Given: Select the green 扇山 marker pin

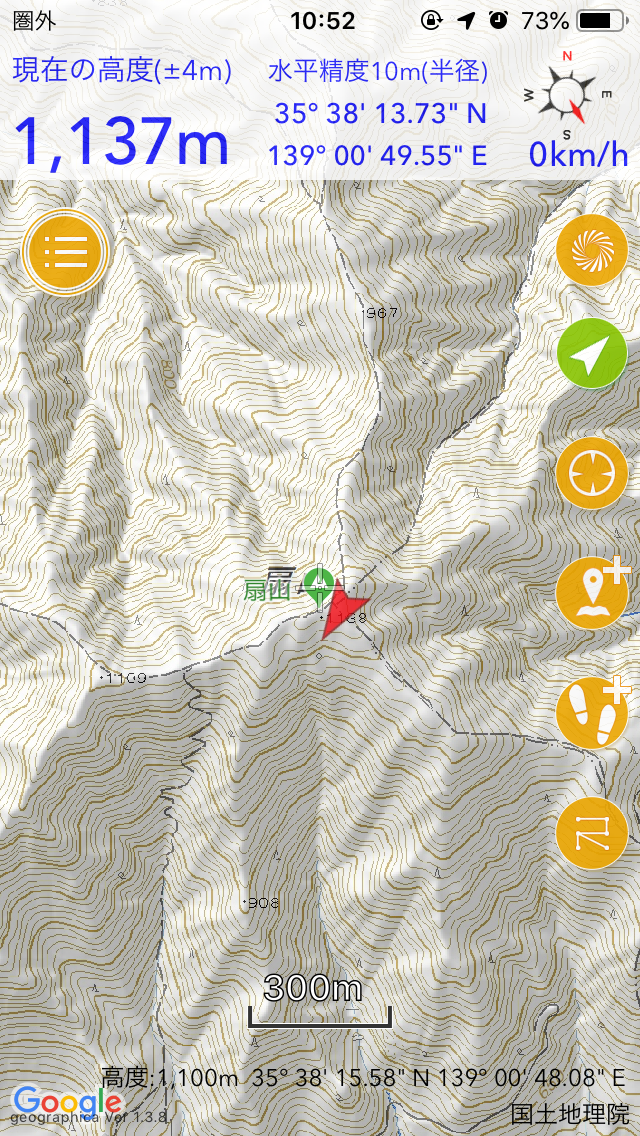Looking at the screenshot, I should [x=318, y=585].
